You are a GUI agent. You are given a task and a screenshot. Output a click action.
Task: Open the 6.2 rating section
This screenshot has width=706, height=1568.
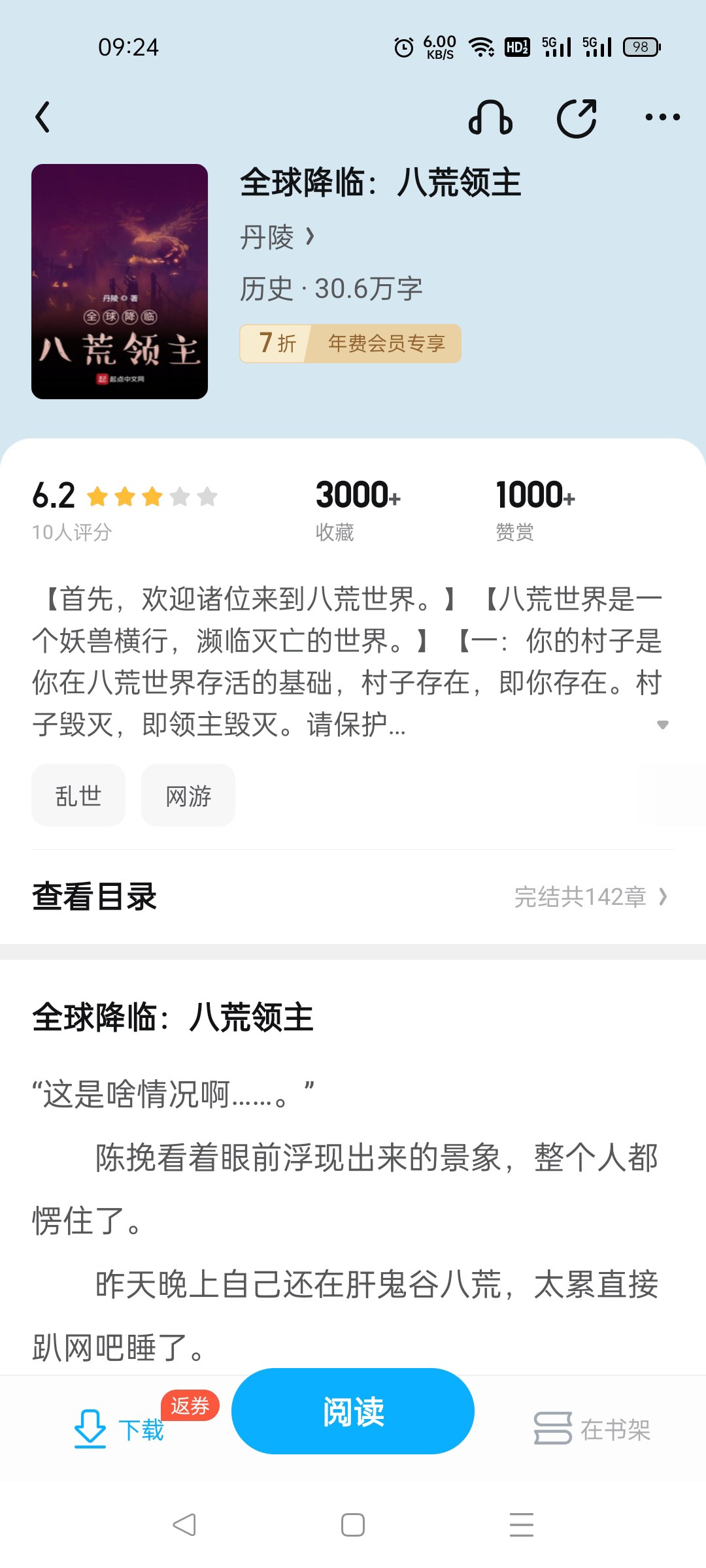pos(124,510)
